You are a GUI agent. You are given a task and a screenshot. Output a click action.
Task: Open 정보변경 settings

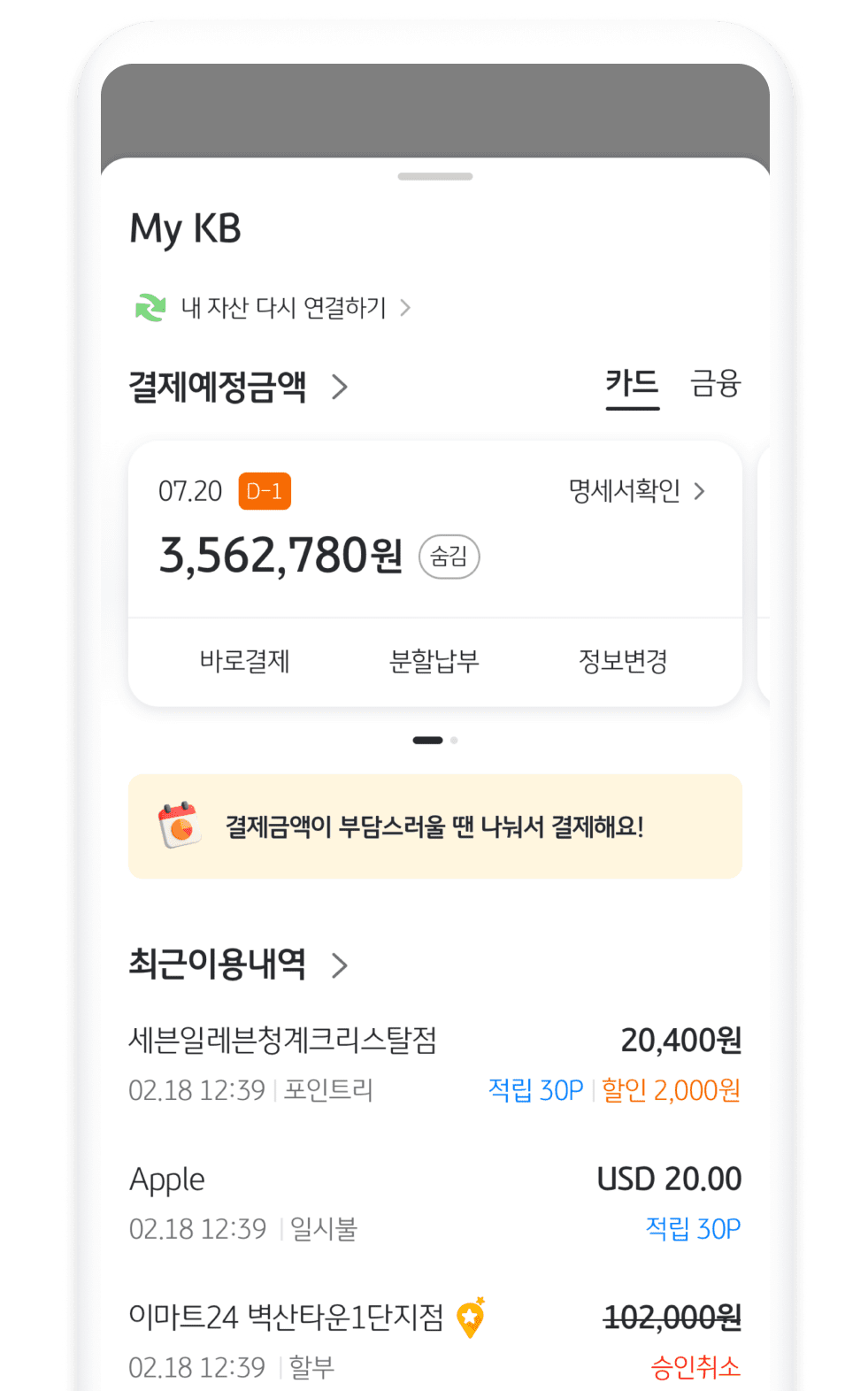pos(623,661)
